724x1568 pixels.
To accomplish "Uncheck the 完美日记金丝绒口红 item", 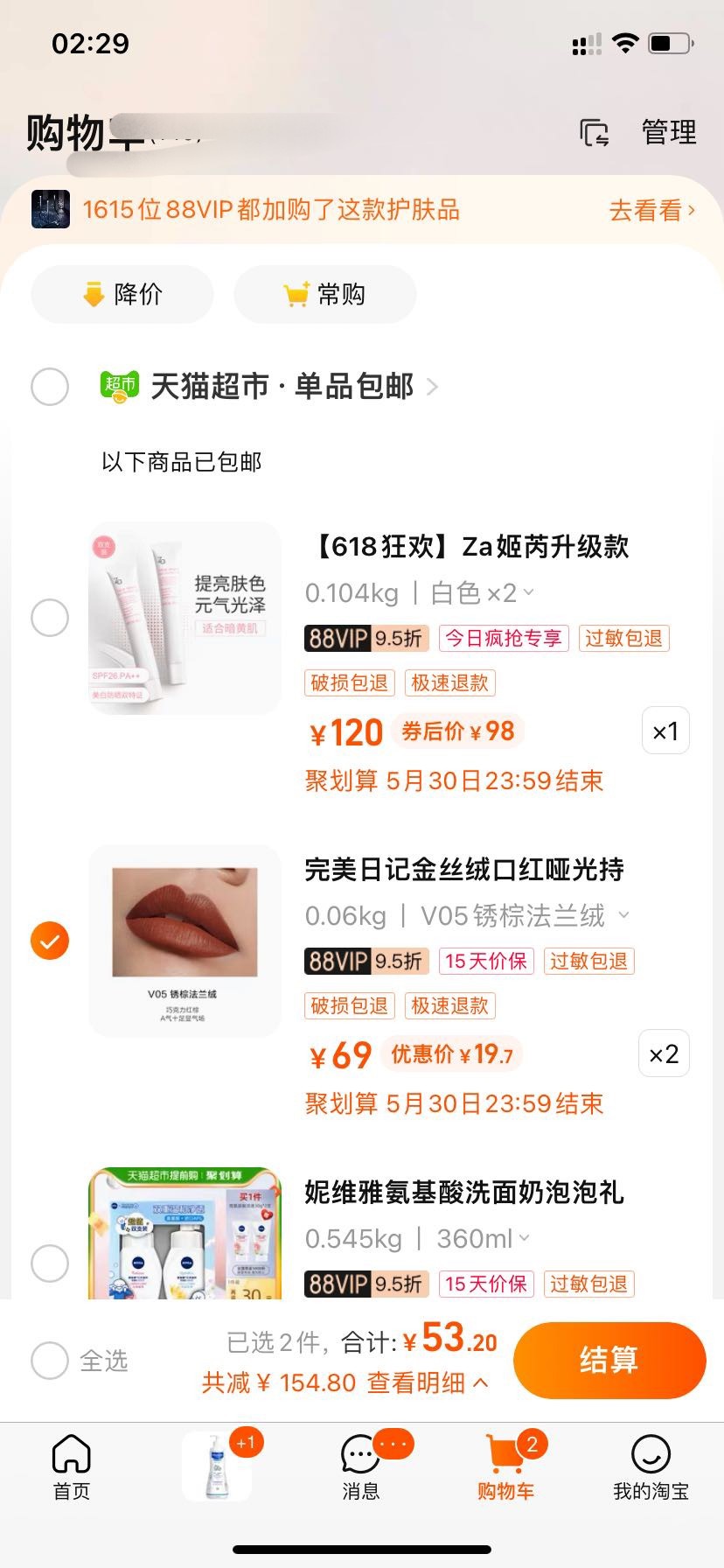I will (x=50, y=941).
